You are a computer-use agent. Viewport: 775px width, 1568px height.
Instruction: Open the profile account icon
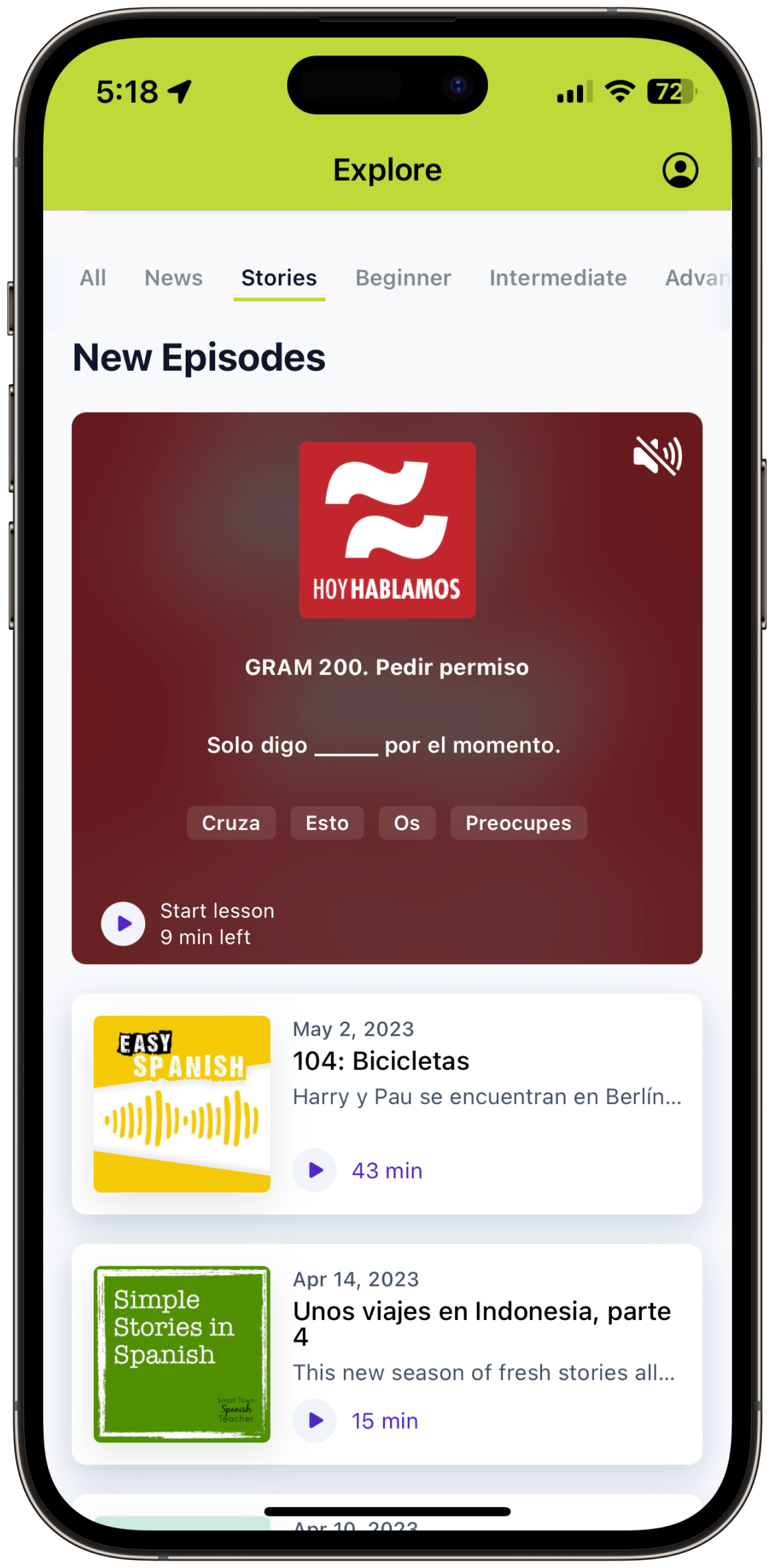point(680,170)
